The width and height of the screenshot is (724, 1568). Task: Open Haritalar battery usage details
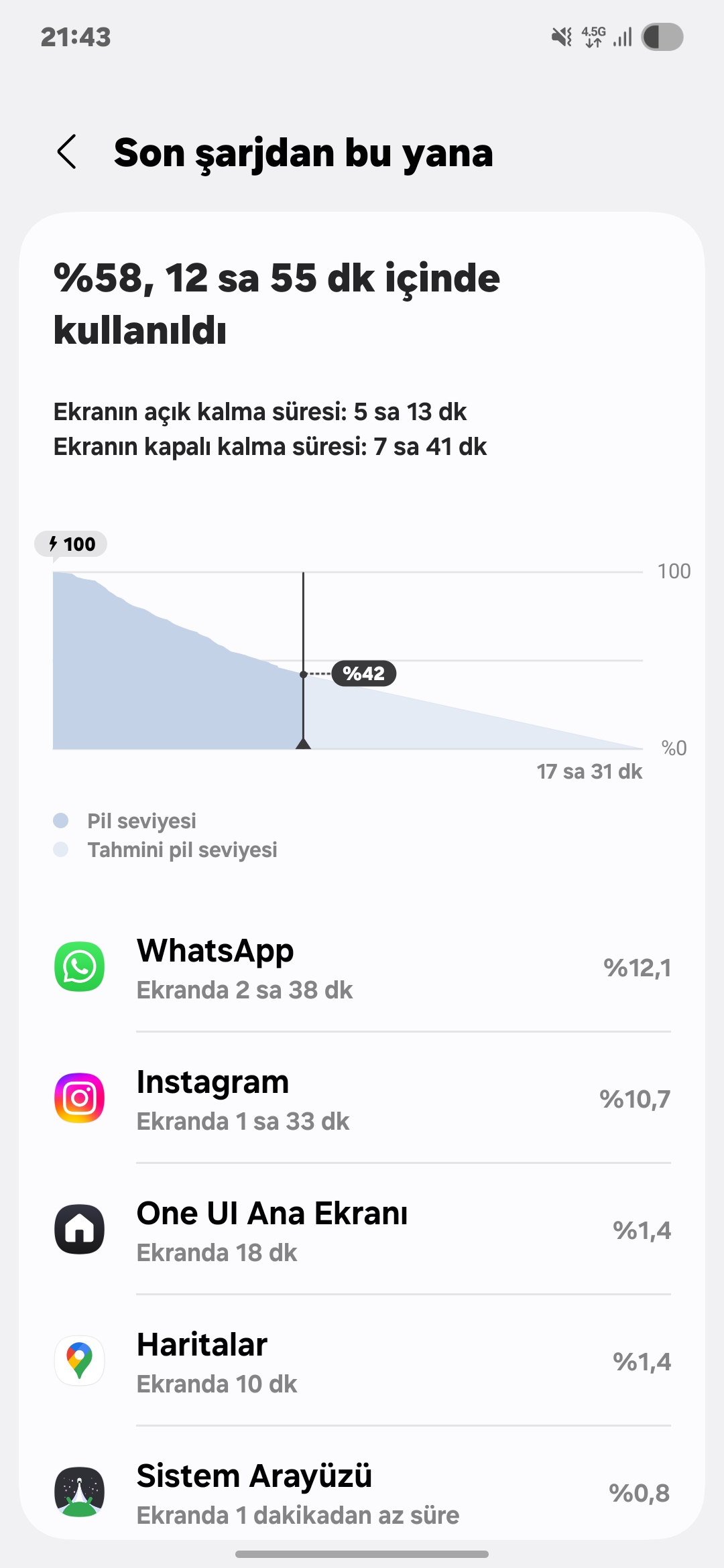coord(362,1361)
